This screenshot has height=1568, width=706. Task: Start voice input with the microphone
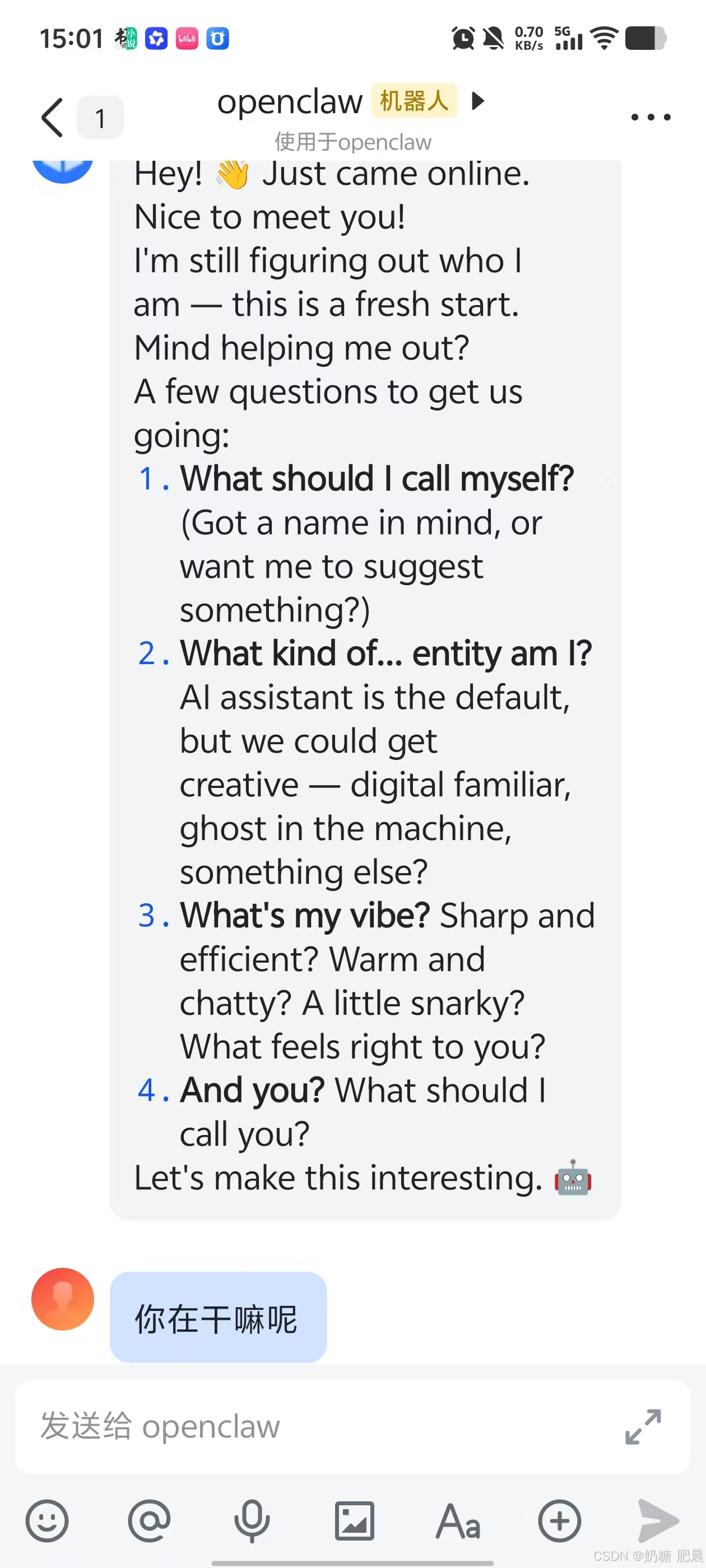(252, 1520)
